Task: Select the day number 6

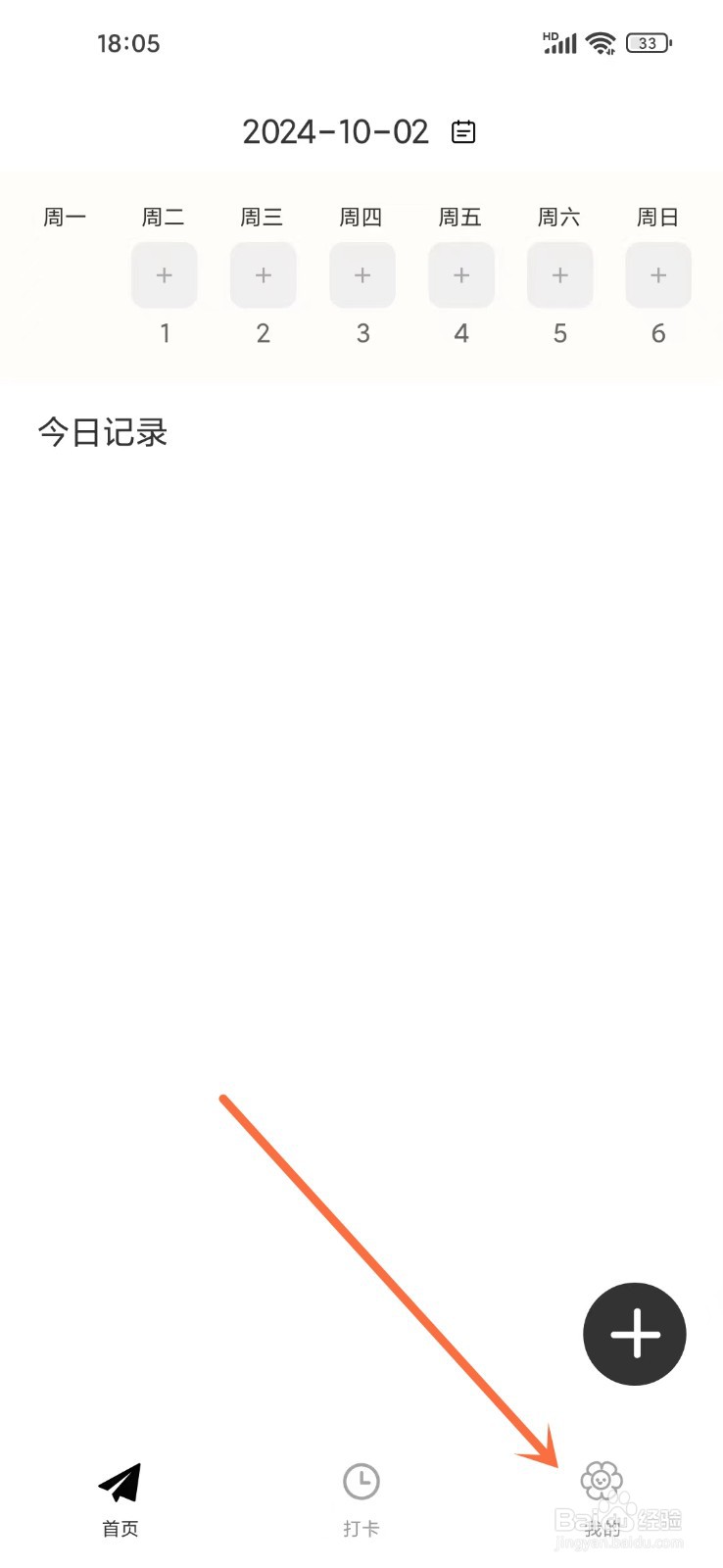Action: [657, 333]
